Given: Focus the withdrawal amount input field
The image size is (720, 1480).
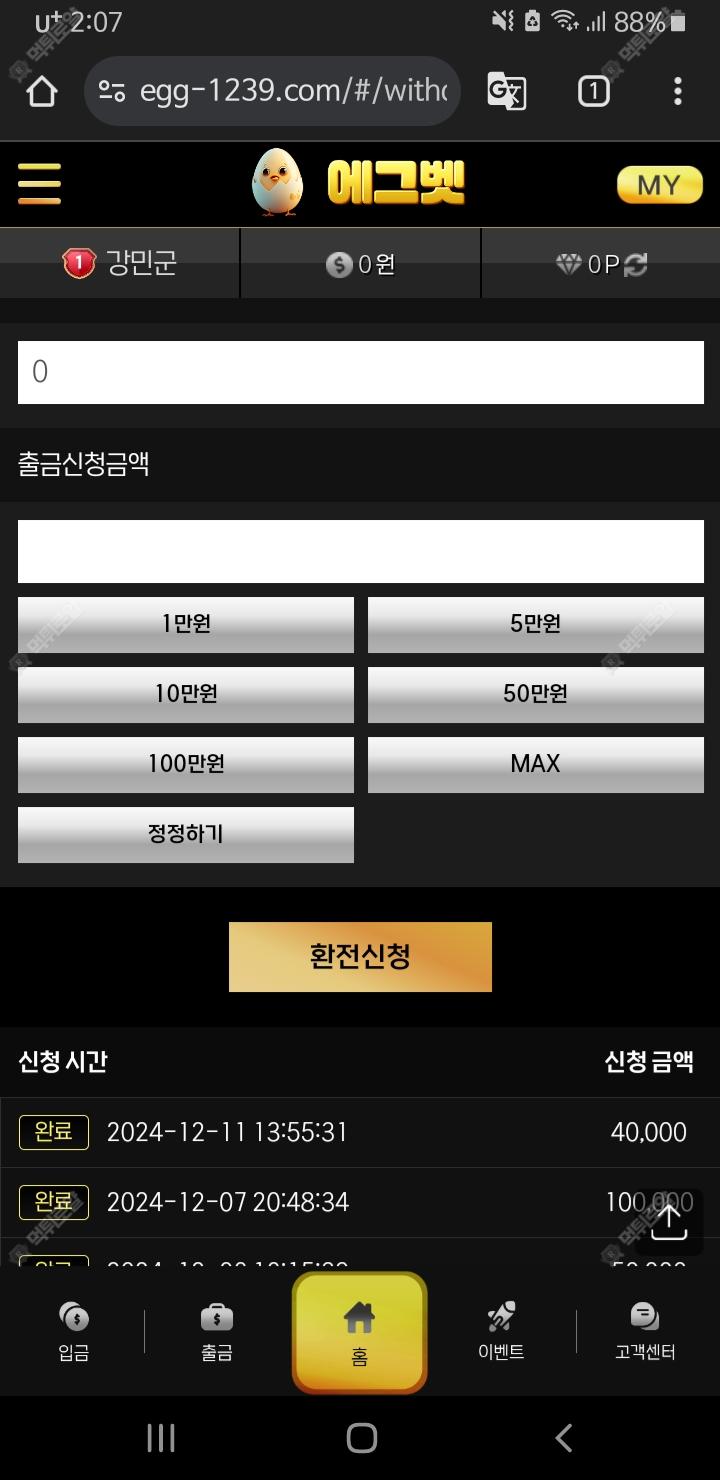Looking at the screenshot, I should pos(360,551).
